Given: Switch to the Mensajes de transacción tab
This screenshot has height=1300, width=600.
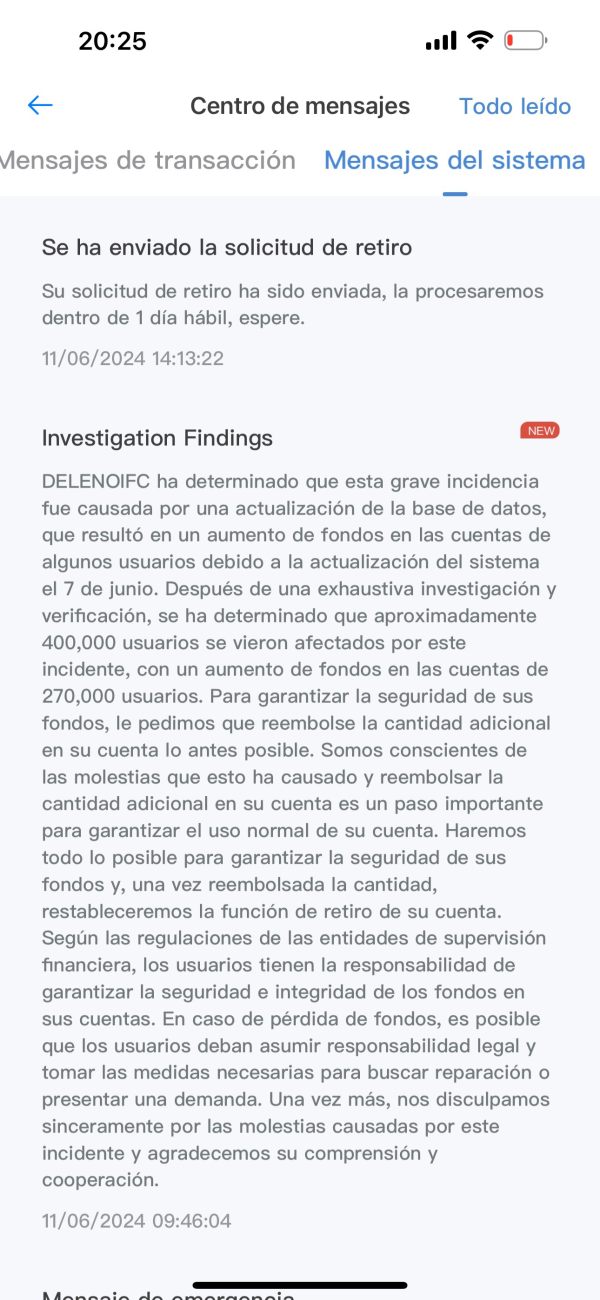Looking at the screenshot, I should tap(148, 160).
